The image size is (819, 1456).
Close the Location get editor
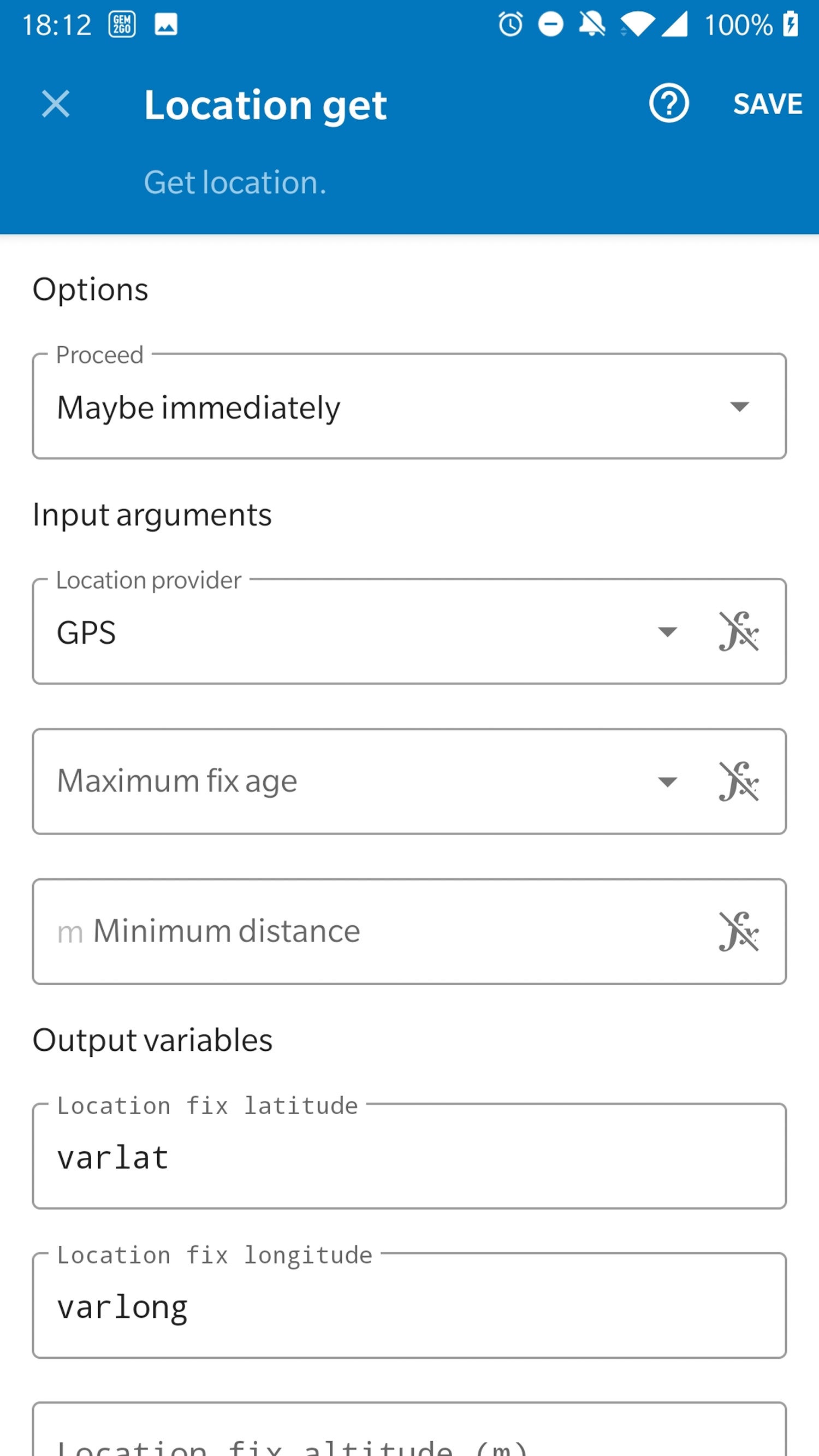click(56, 104)
